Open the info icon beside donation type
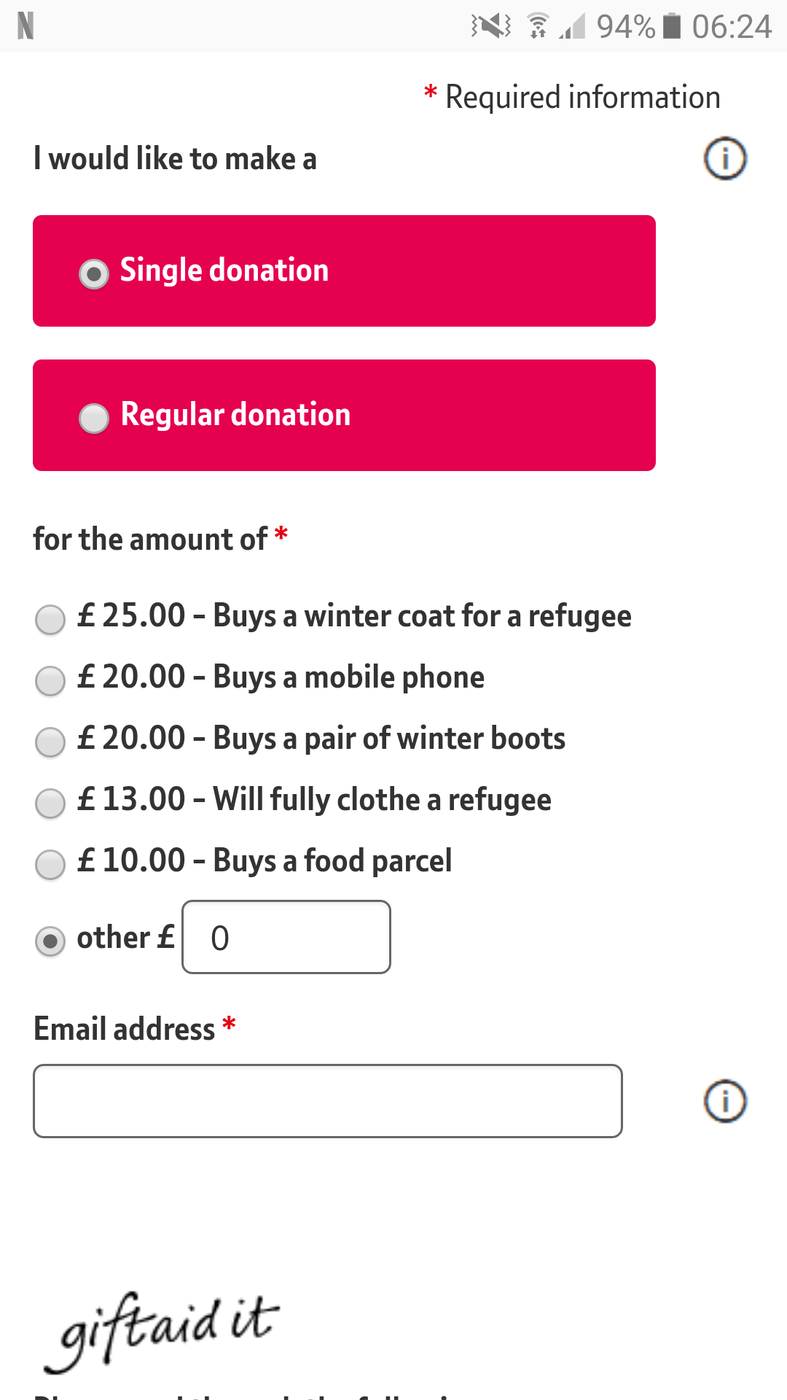Viewport: 787px width, 1400px height. point(725,159)
